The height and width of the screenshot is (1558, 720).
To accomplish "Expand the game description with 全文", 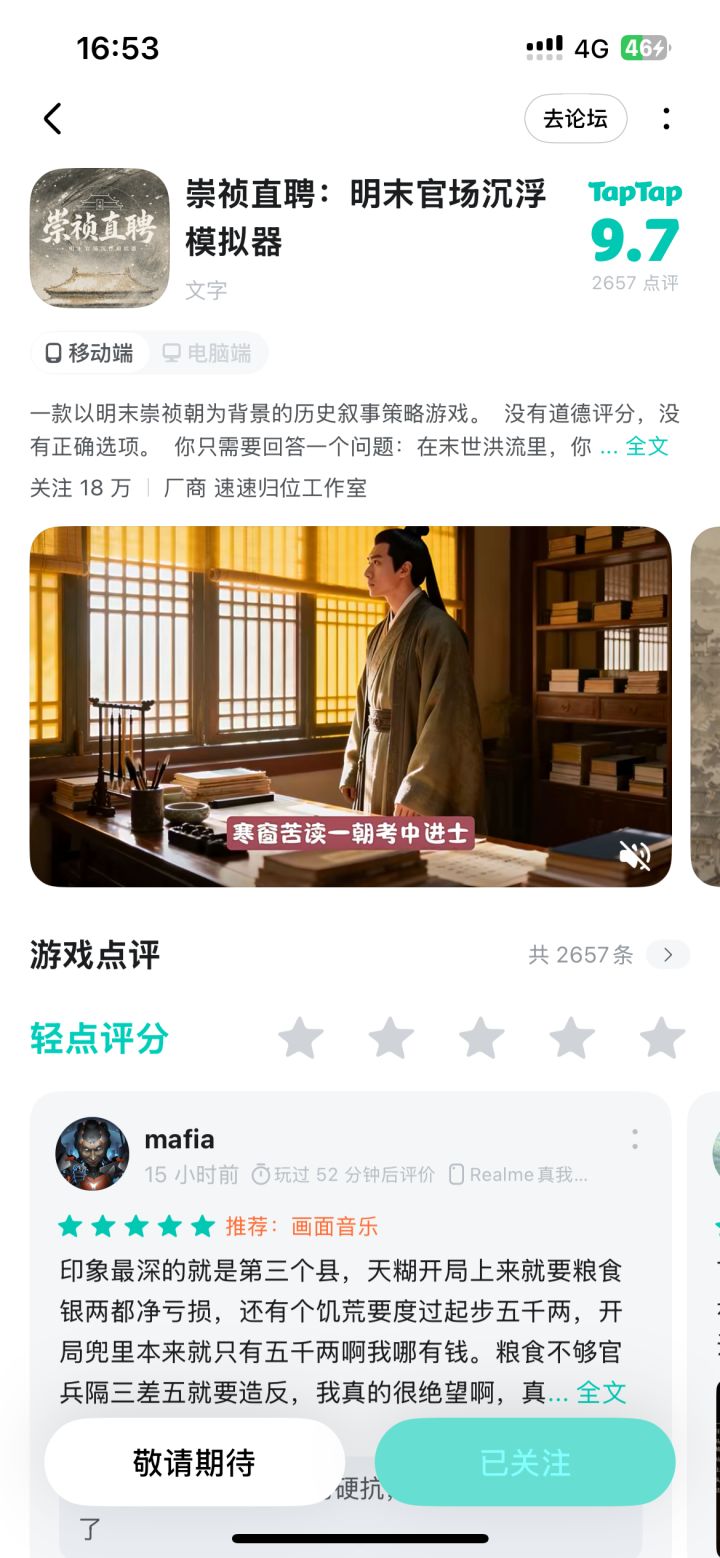I will (647, 447).
